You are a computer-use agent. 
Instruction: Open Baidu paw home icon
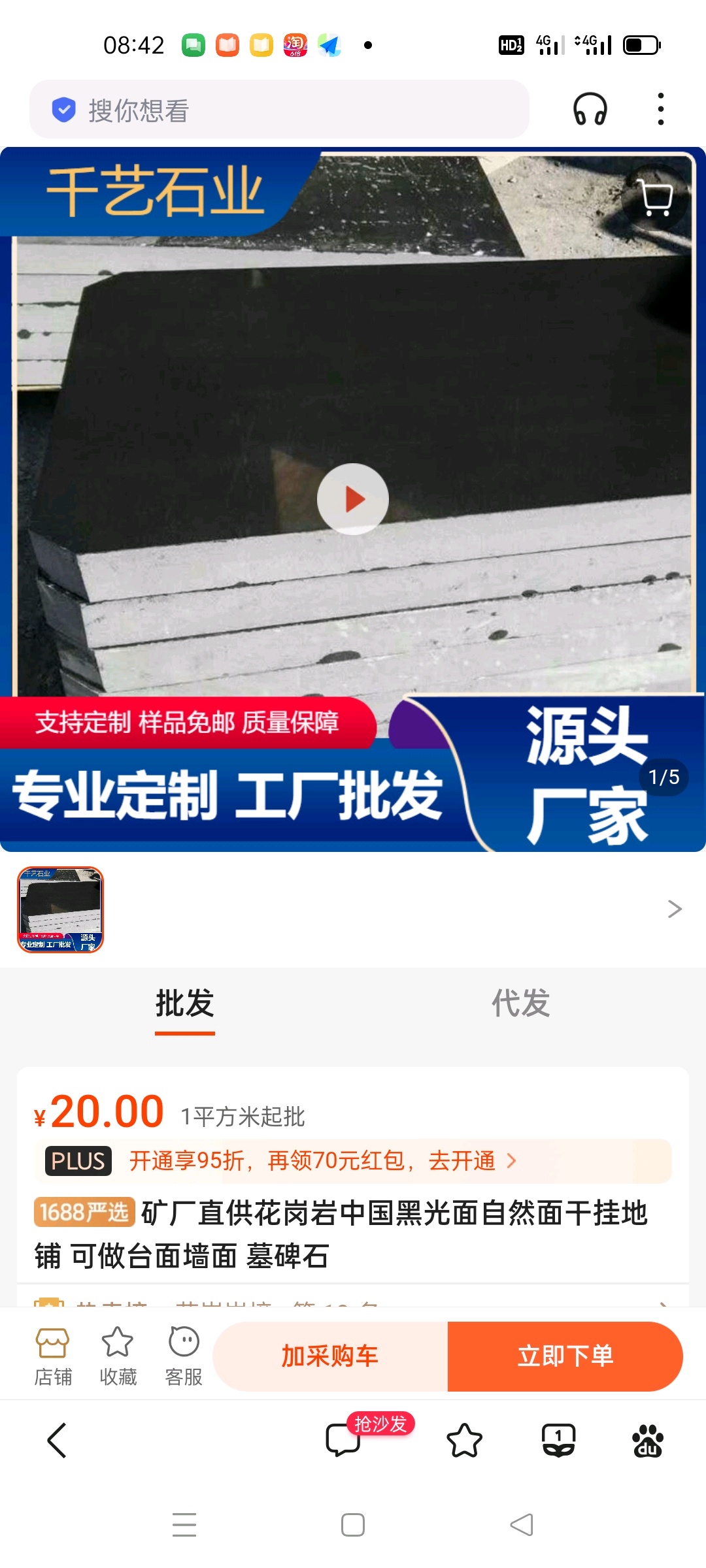(x=647, y=1440)
